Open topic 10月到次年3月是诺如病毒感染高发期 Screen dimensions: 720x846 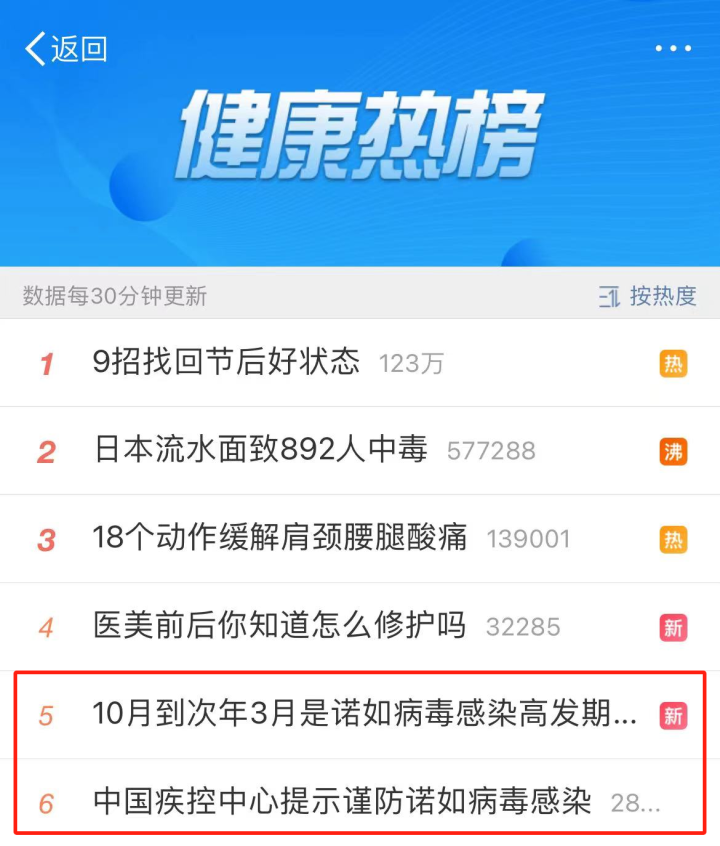click(x=364, y=714)
